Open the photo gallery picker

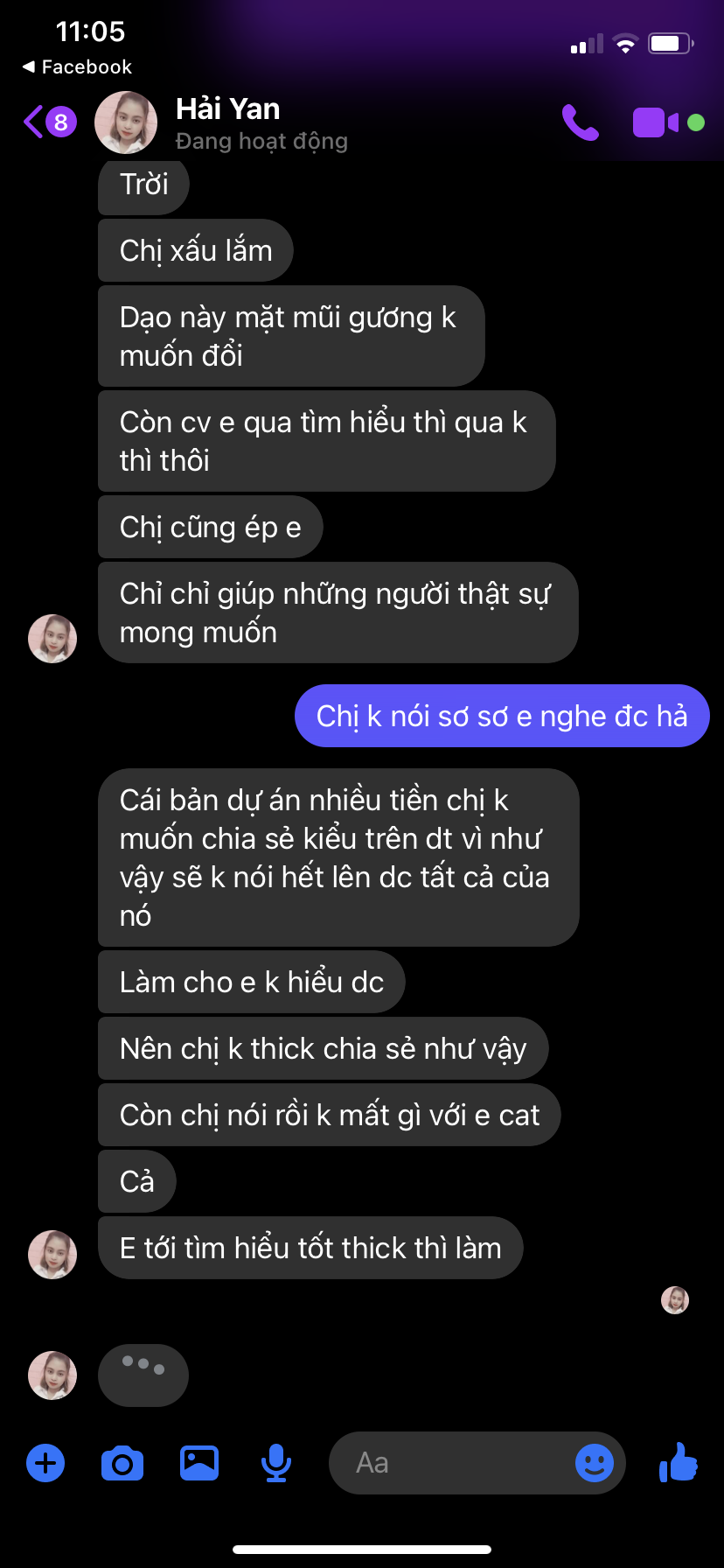pos(199,1463)
